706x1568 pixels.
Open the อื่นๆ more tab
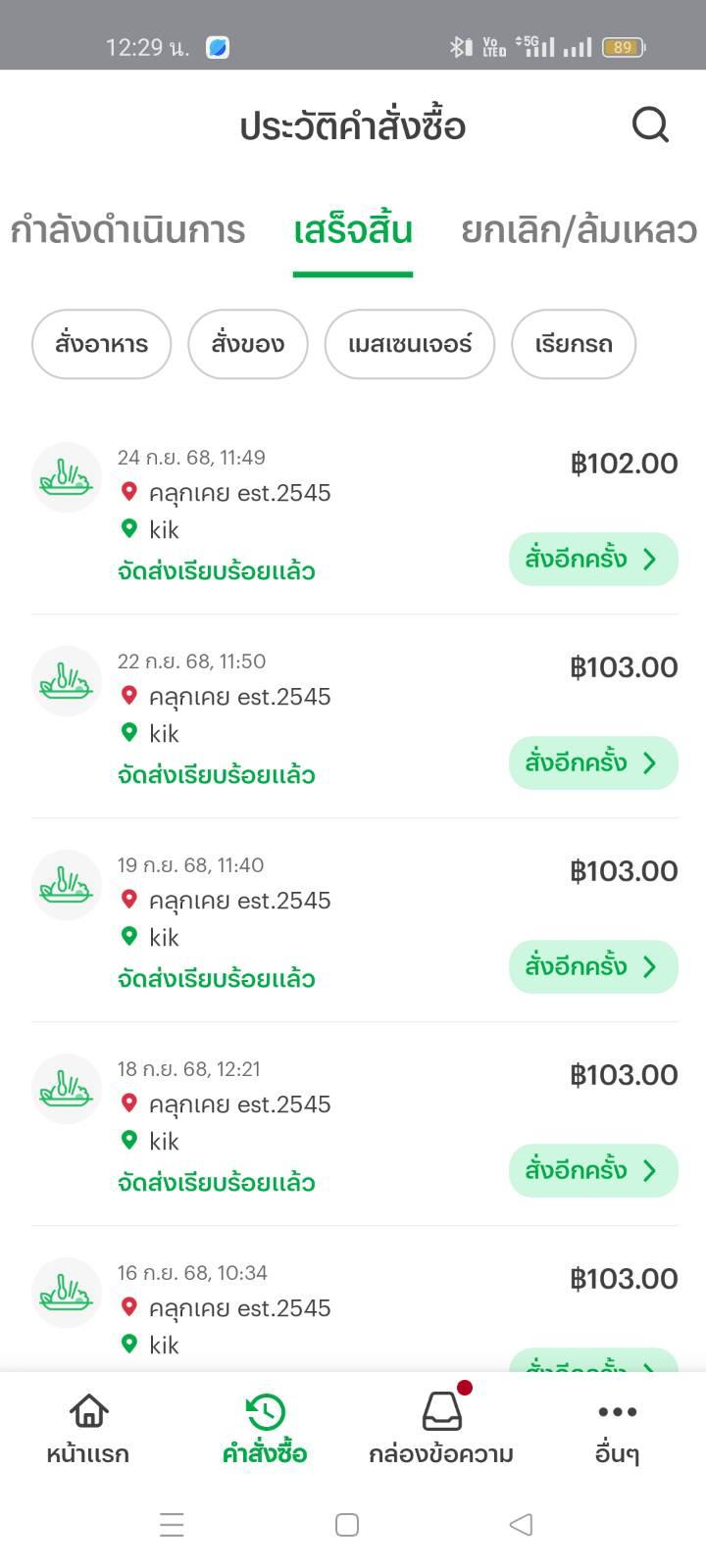[617, 1431]
